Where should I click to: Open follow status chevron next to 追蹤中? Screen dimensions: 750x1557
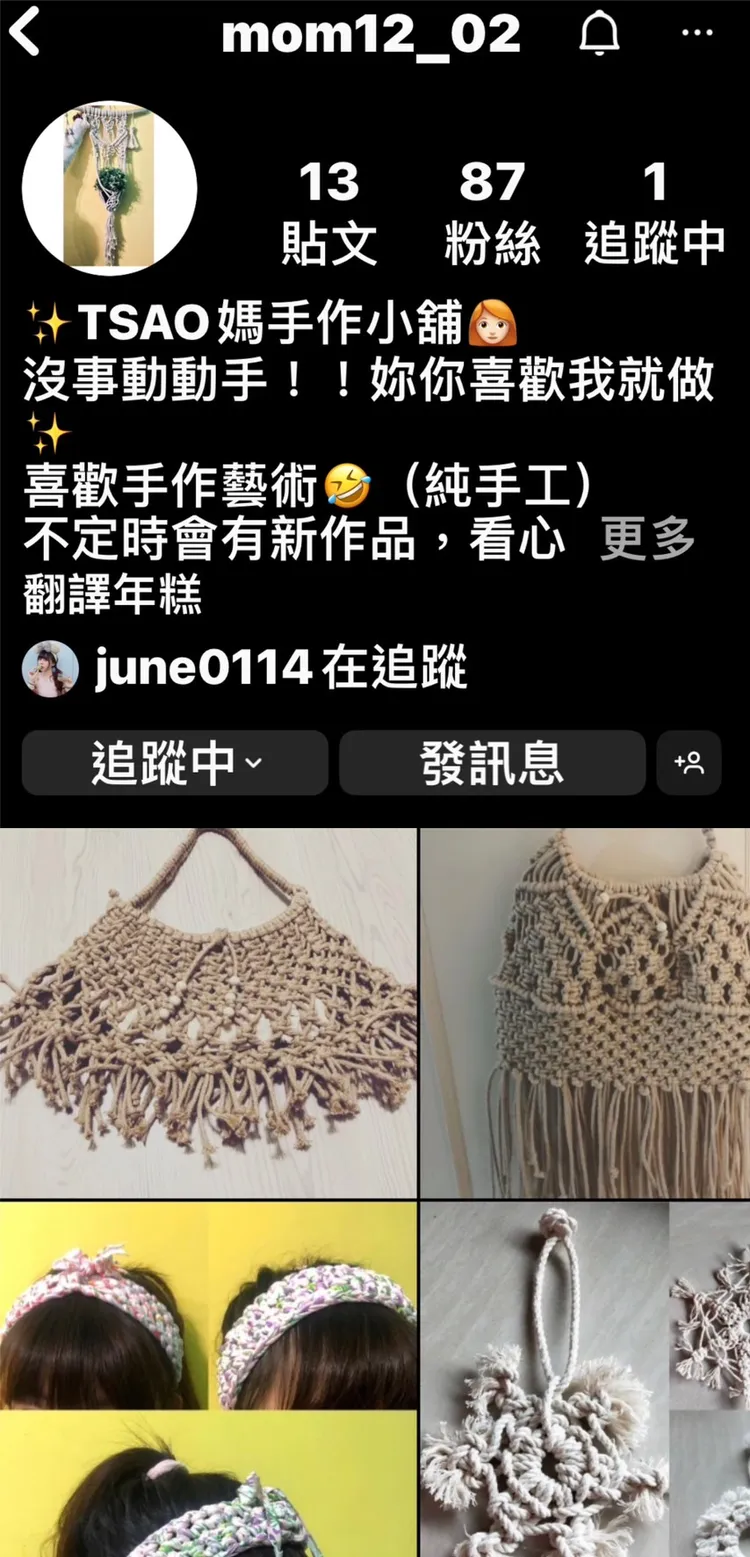click(x=254, y=762)
